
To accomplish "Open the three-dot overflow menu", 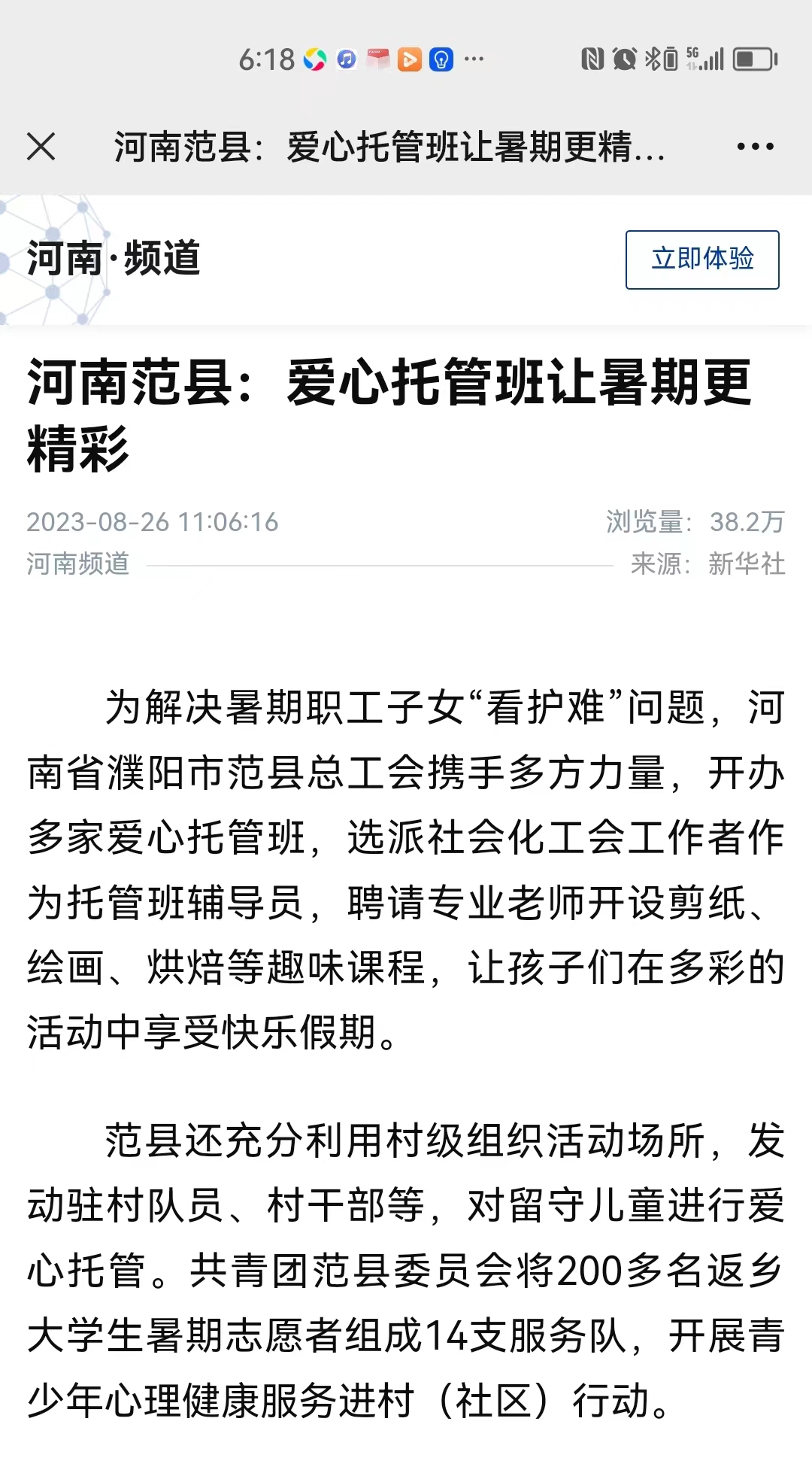I will (755, 147).
